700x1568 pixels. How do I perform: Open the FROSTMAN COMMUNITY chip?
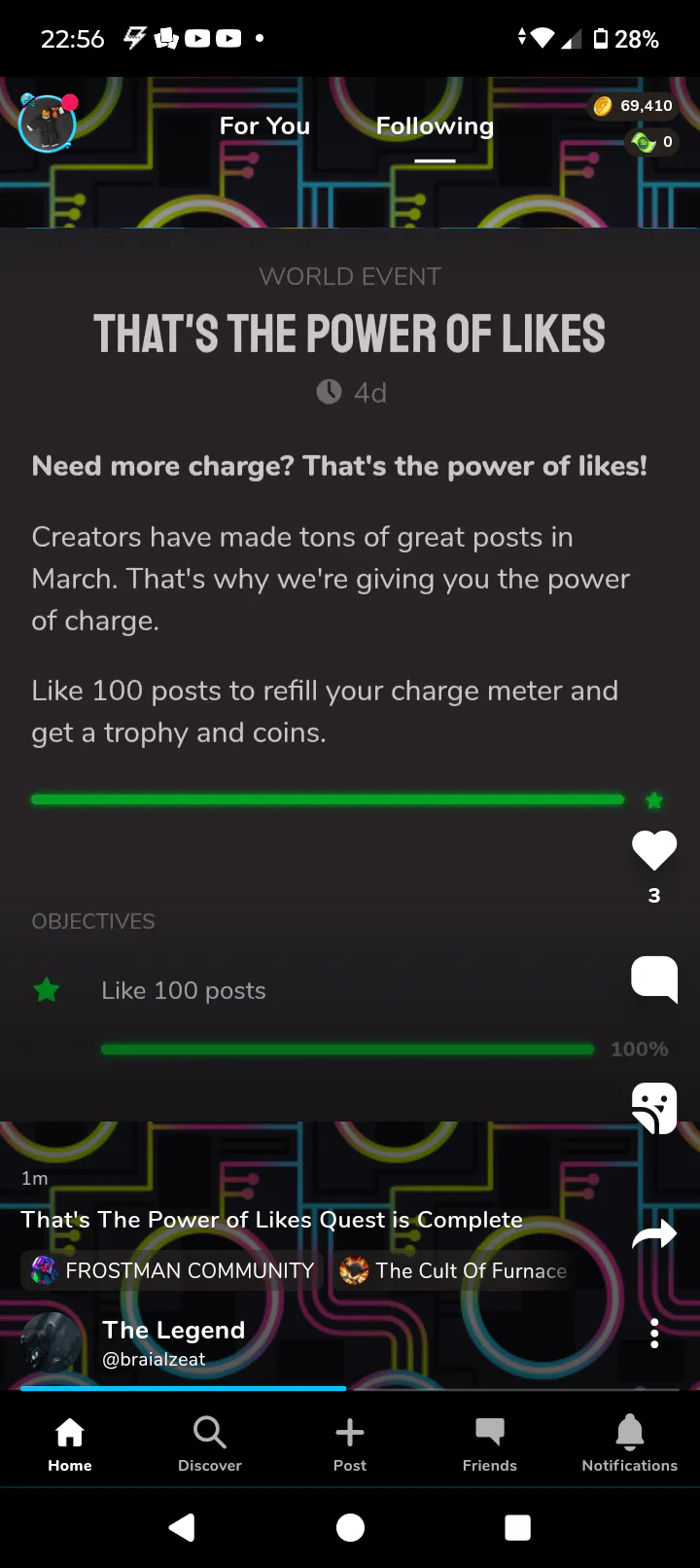(173, 1270)
